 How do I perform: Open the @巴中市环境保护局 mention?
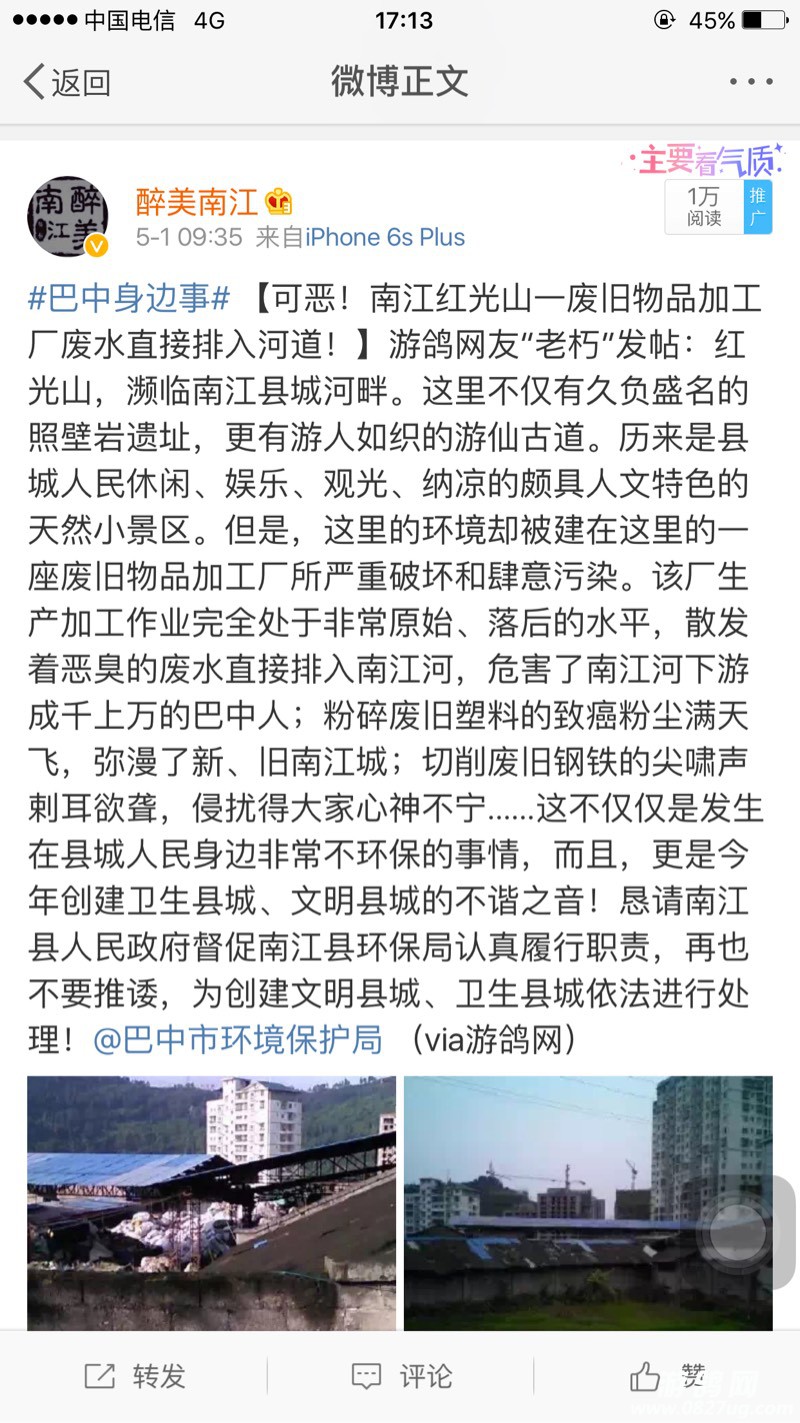[237, 1039]
